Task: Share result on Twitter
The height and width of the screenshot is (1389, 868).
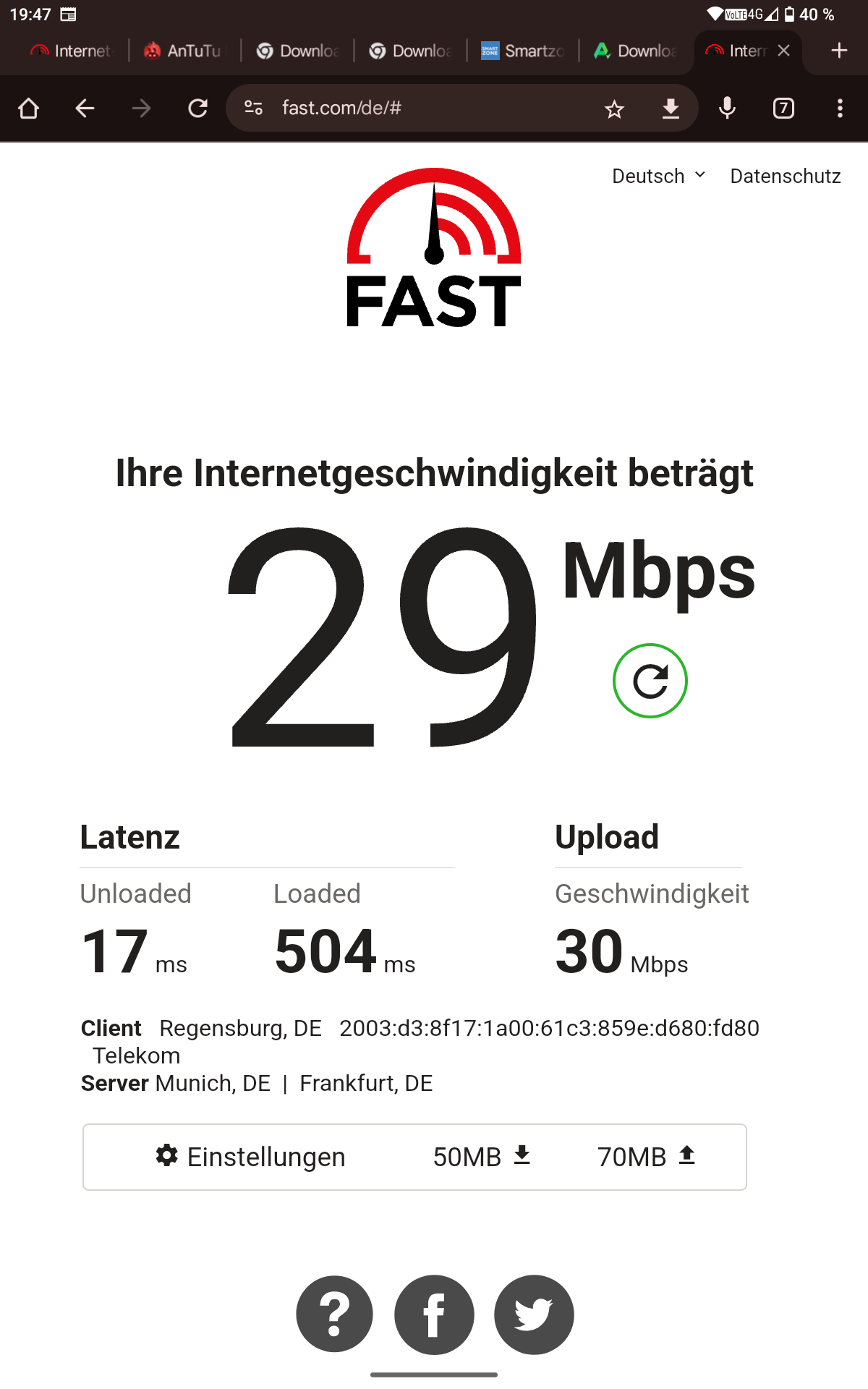Action: pos(534,1314)
